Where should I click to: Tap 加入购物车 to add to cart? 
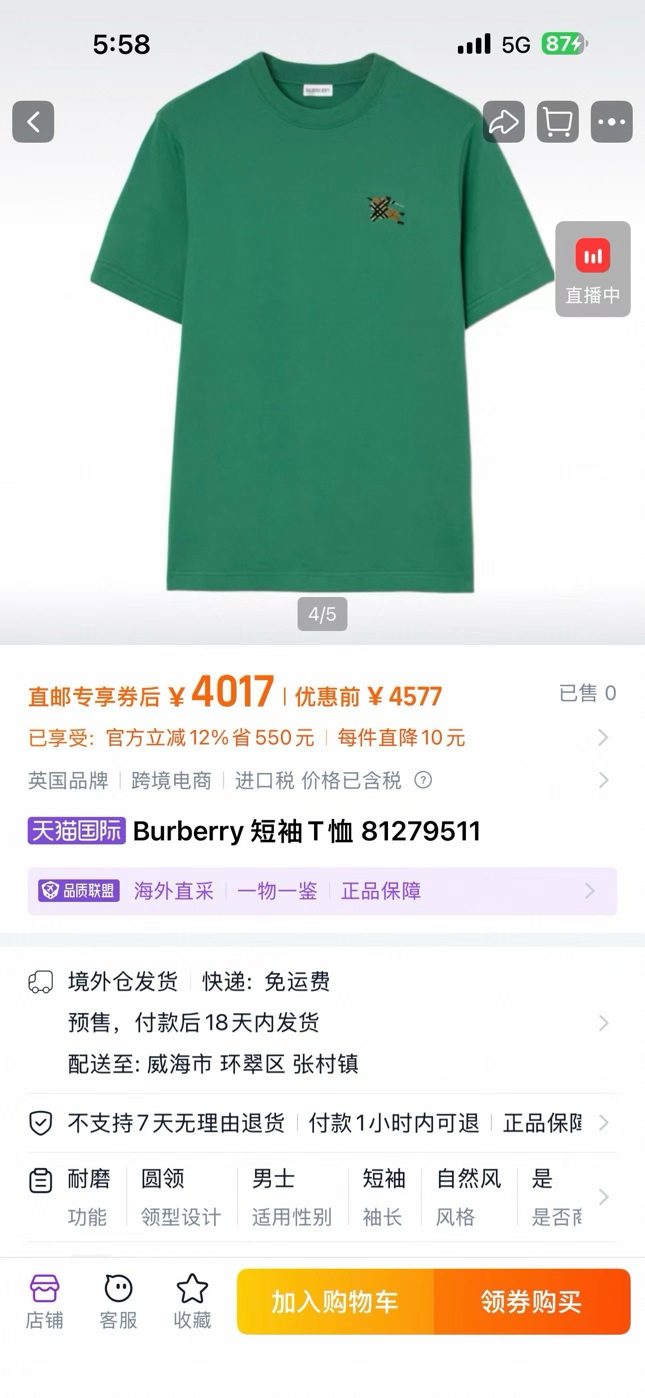[x=335, y=1302]
